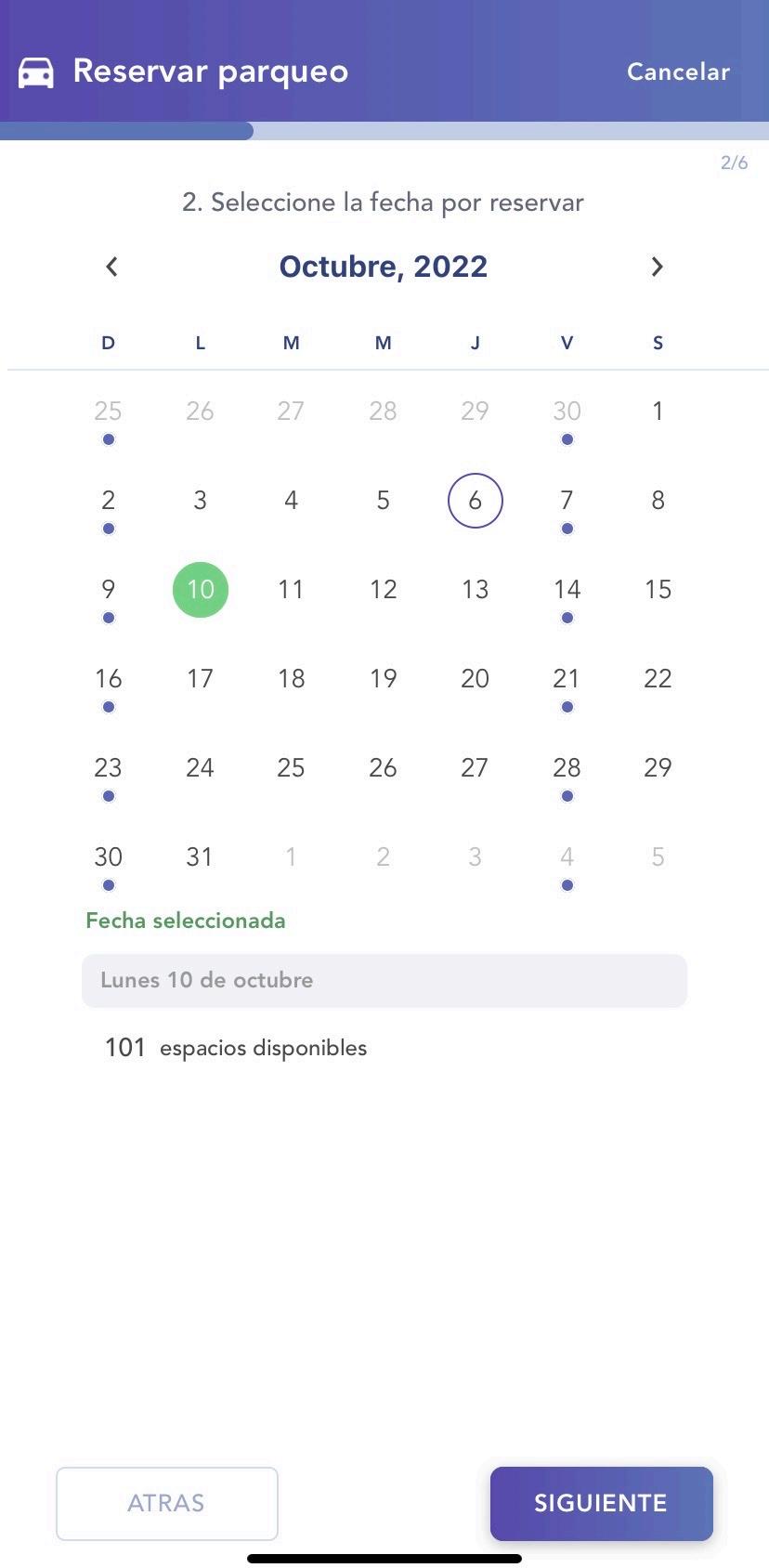Screen dimensions: 769x1568
Task: Advance to the next month
Action: tap(658, 268)
